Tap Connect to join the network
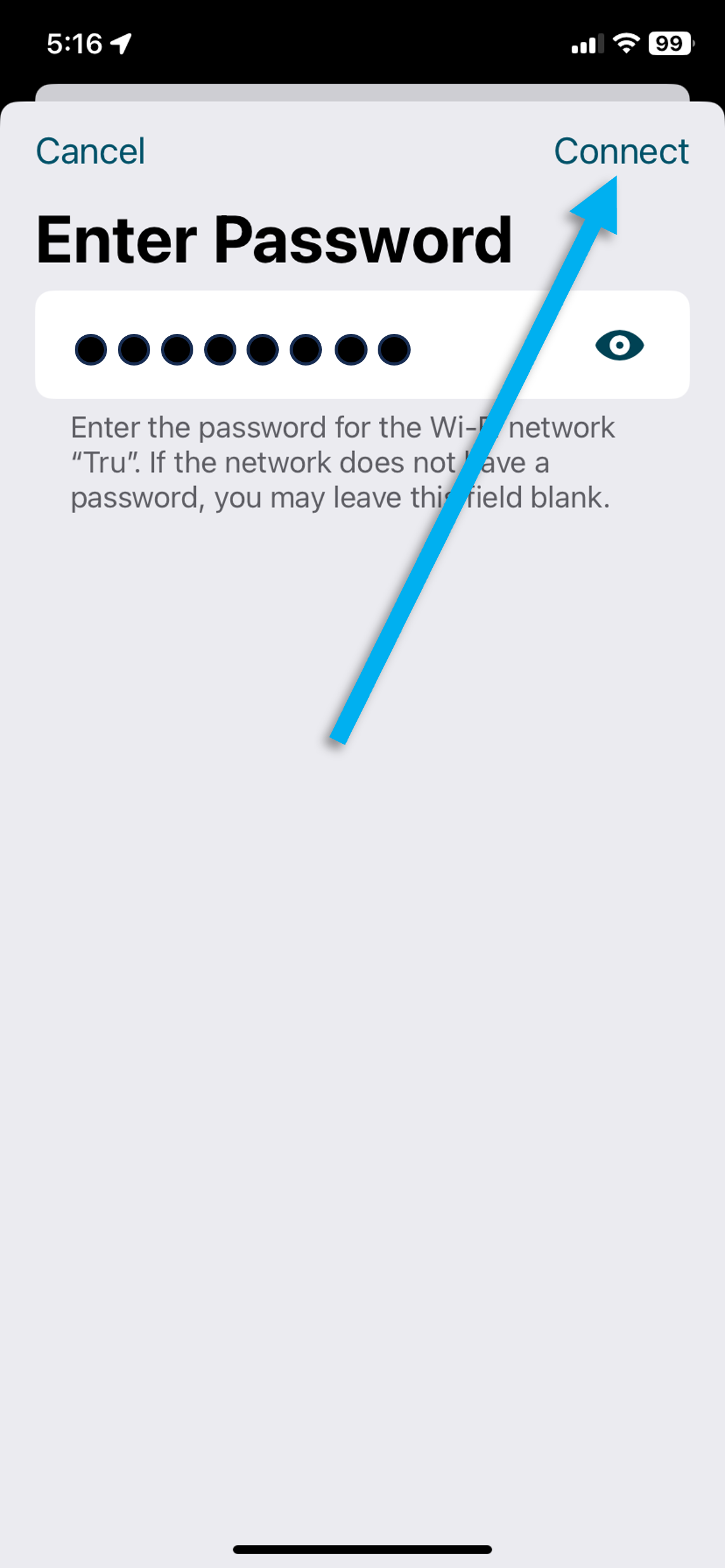Viewport: 725px width, 1568px height. pyautogui.click(x=621, y=151)
